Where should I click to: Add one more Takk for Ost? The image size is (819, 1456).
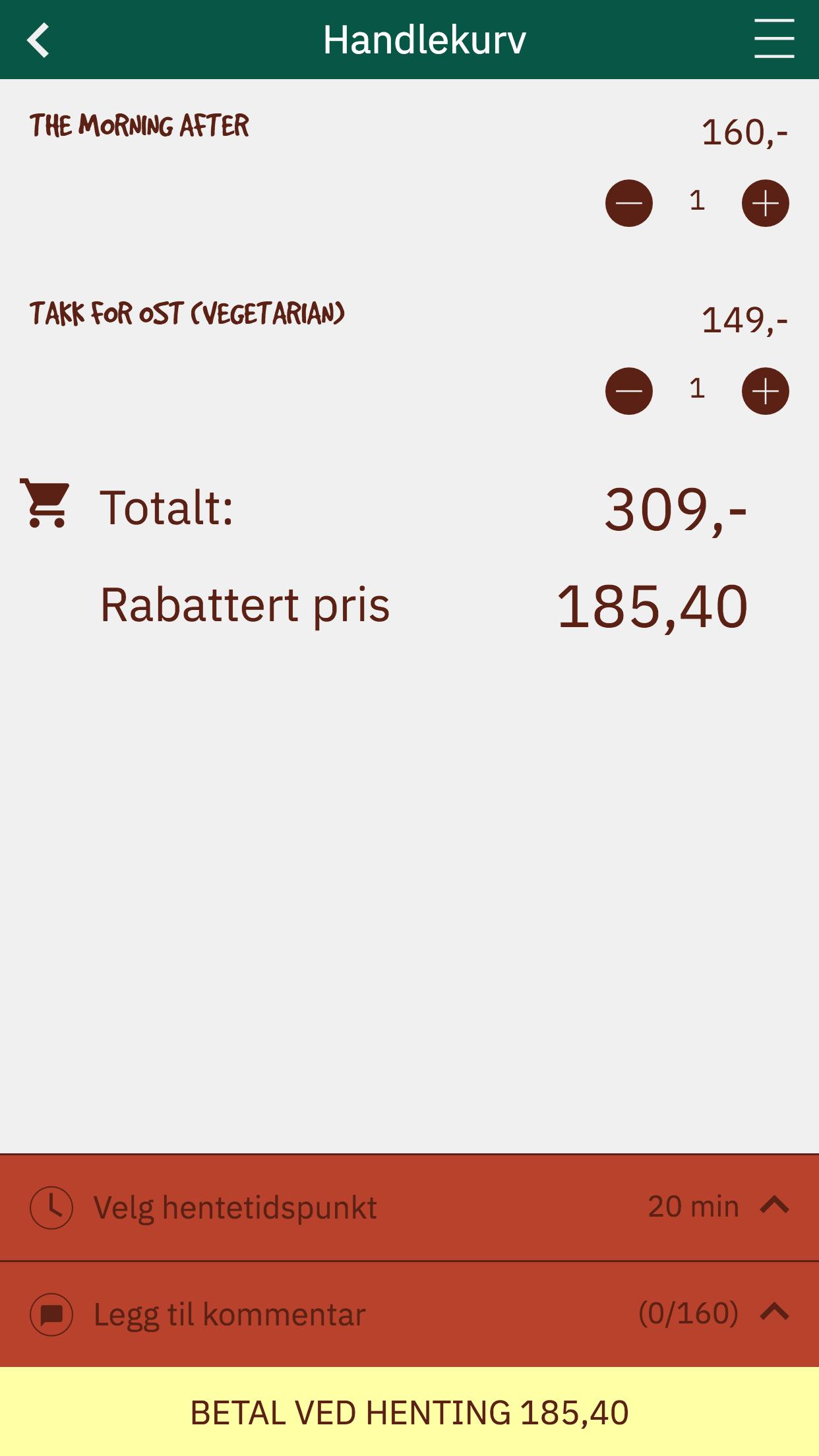point(766,391)
